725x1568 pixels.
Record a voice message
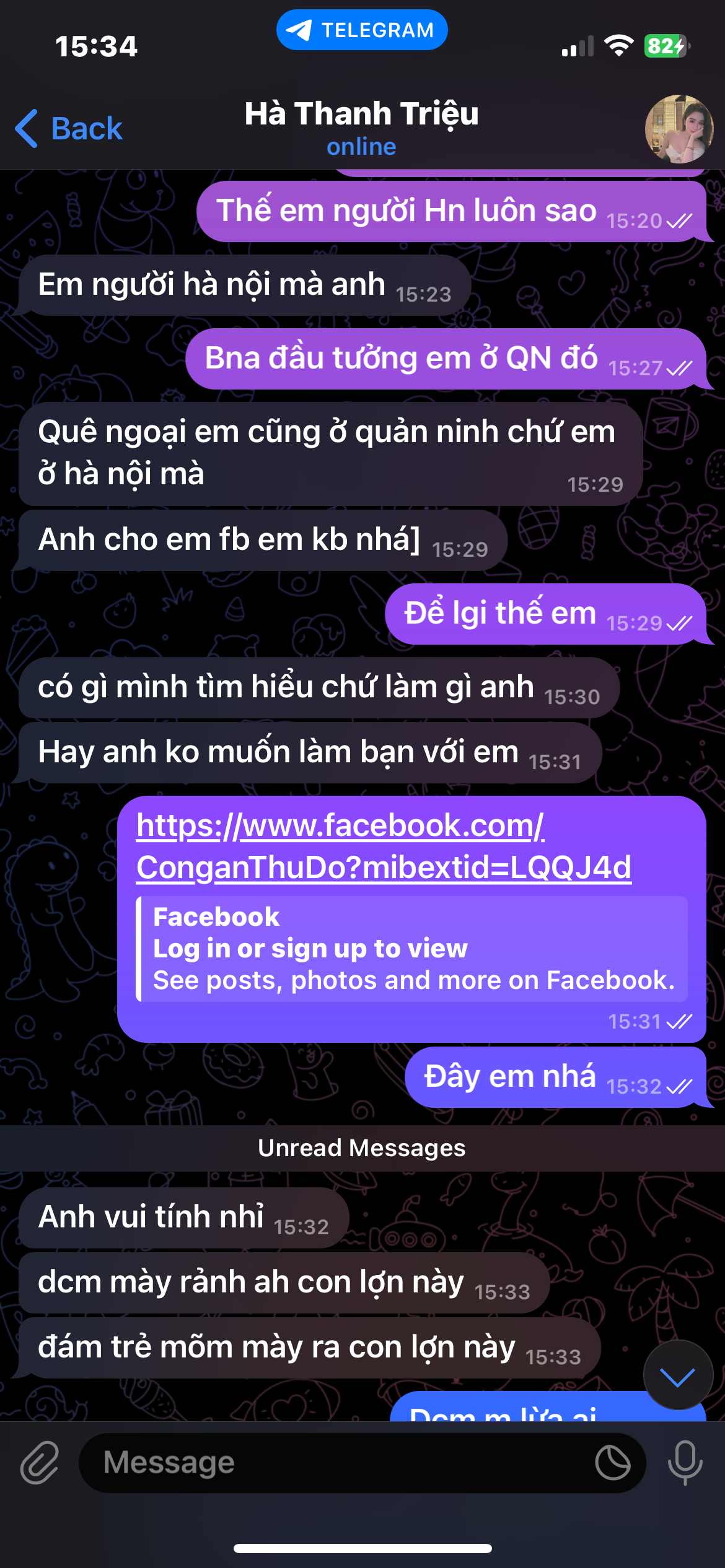pyautogui.click(x=685, y=1463)
